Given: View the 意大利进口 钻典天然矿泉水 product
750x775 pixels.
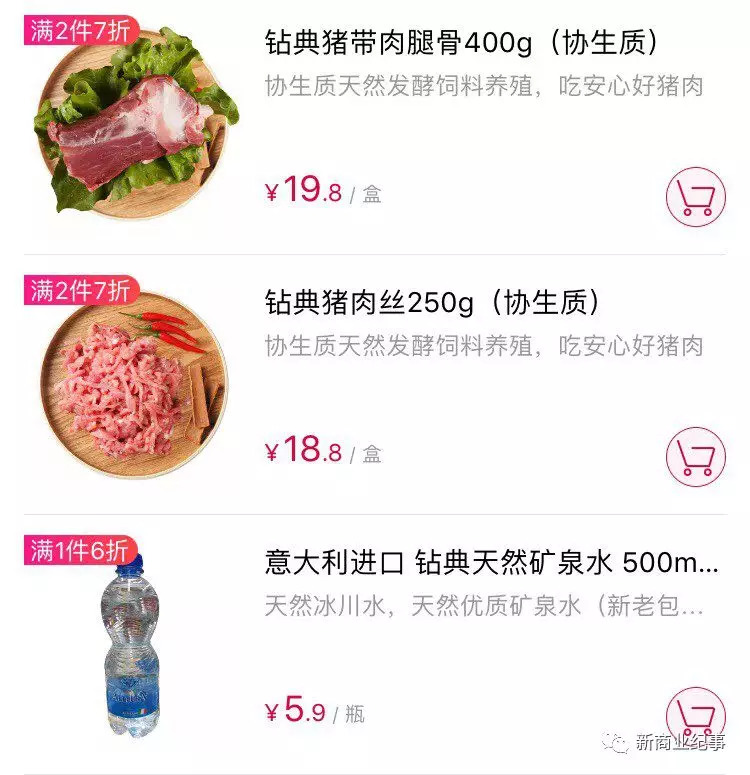Looking at the screenshot, I should pyautogui.click(x=490, y=563).
